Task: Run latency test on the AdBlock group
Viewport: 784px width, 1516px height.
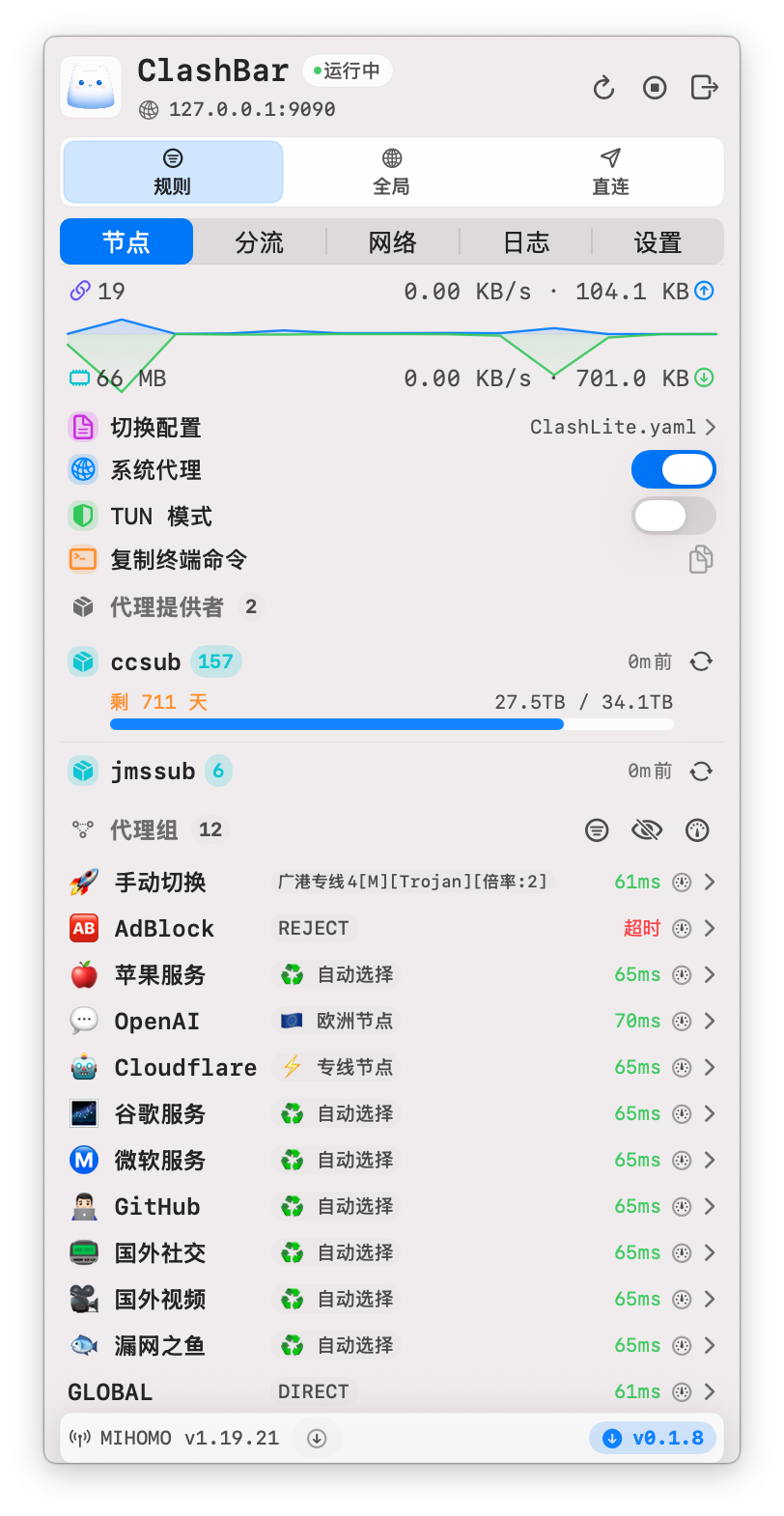Action: 681,928
